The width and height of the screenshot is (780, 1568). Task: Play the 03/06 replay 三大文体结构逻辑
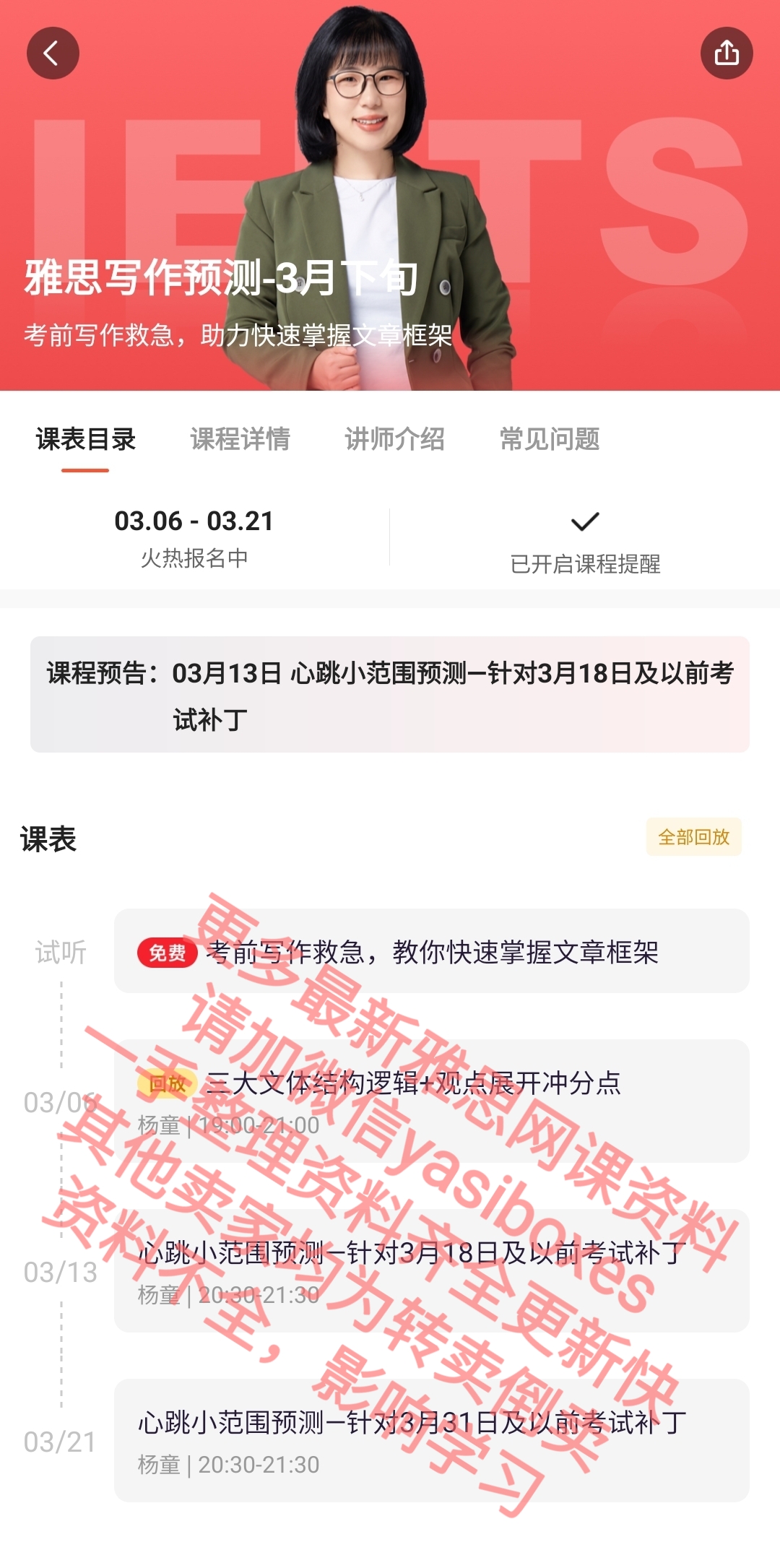pyautogui.click(x=432, y=1101)
